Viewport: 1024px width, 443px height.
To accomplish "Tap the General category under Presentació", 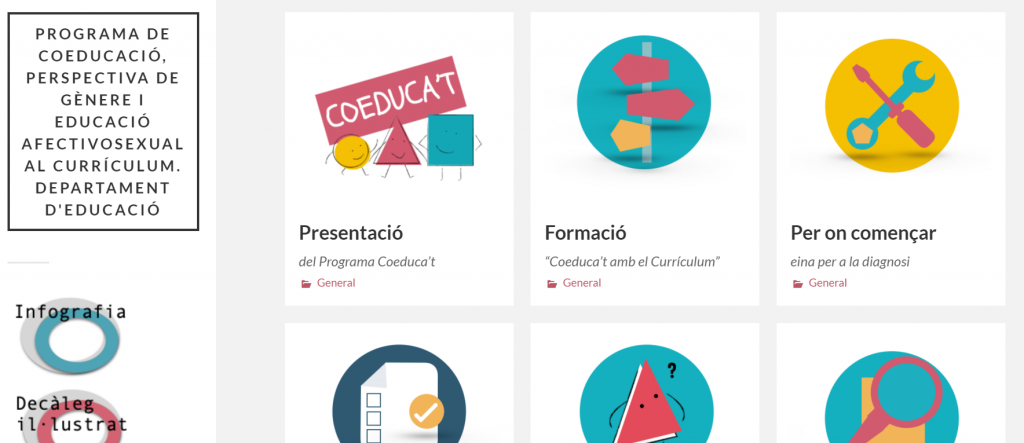I will tap(336, 283).
